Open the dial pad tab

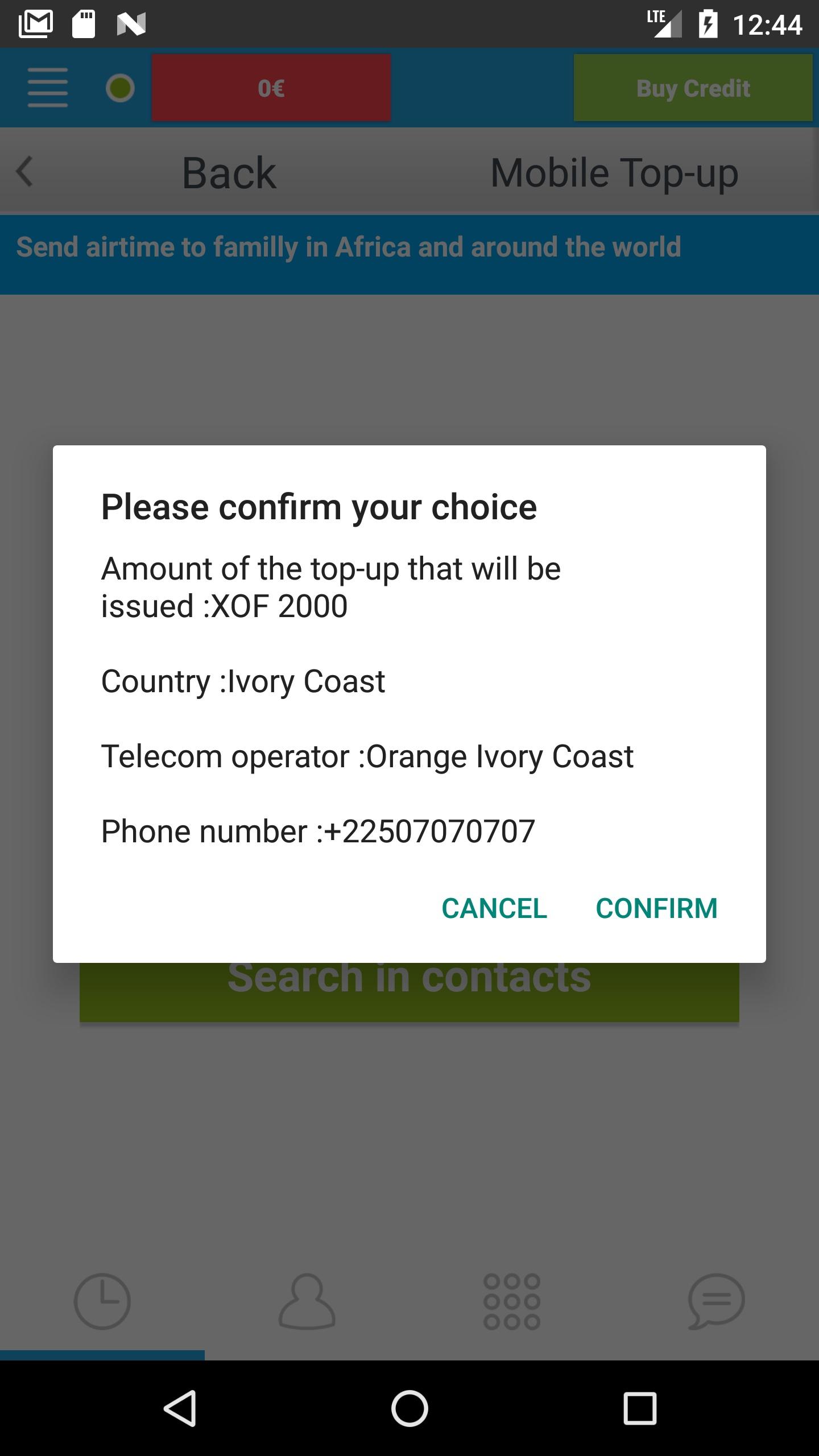(x=512, y=1301)
